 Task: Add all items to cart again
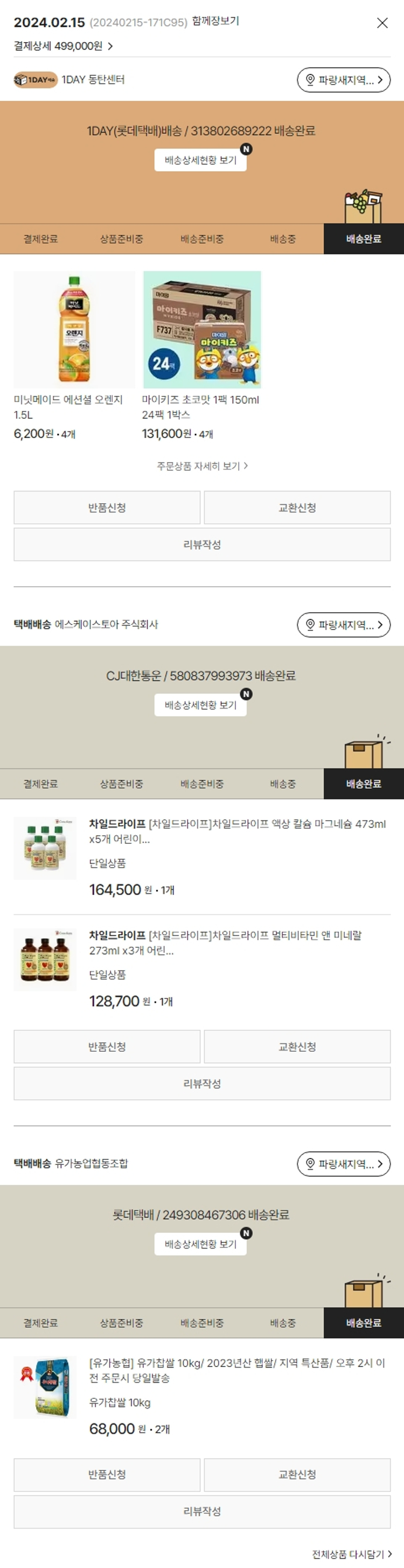[352, 1553]
